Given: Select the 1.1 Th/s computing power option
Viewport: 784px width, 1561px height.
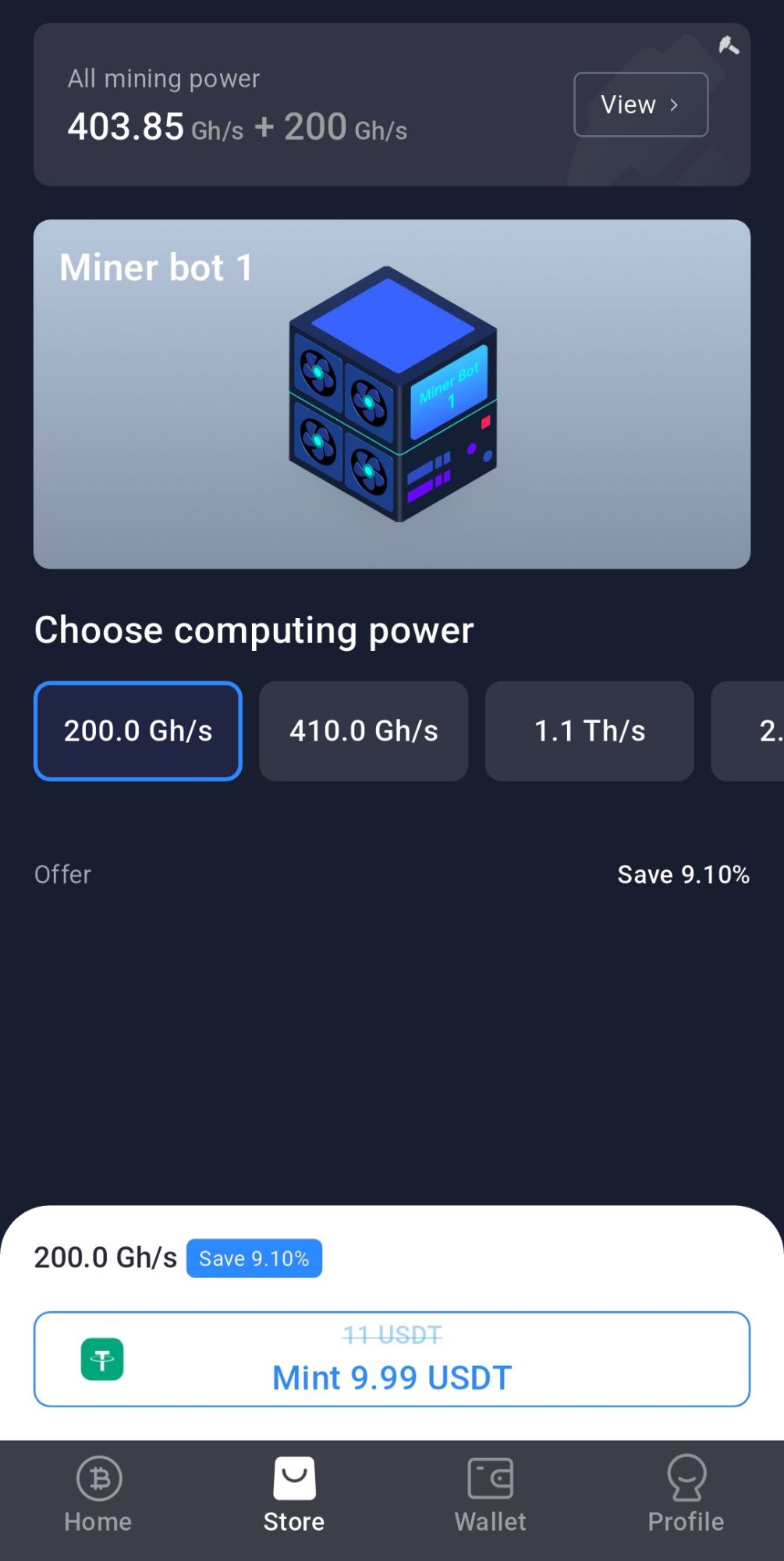Looking at the screenshot, I should (x=589, y=731).
